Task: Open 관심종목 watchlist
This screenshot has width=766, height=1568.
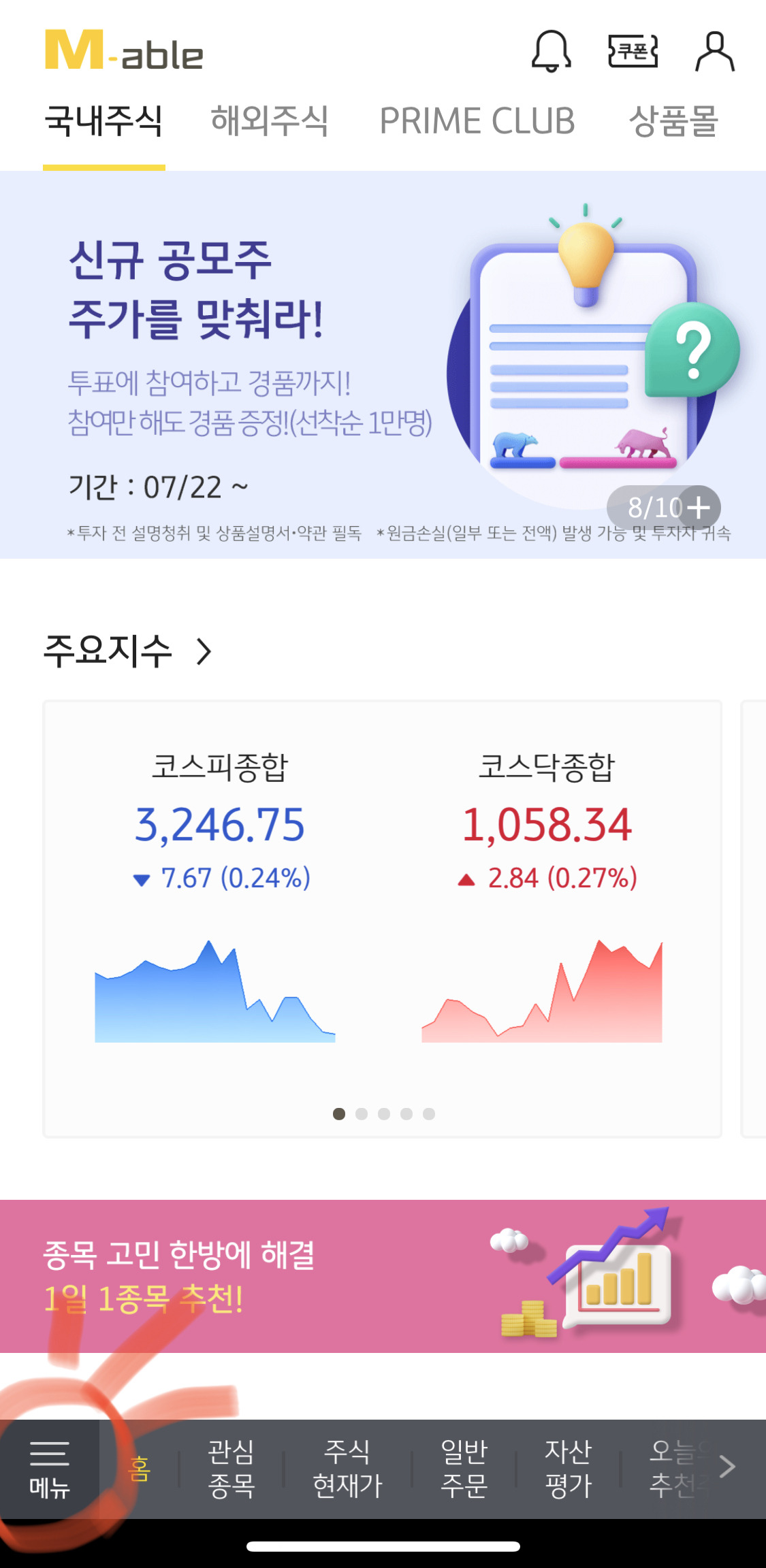Action: coord(232,1469)
